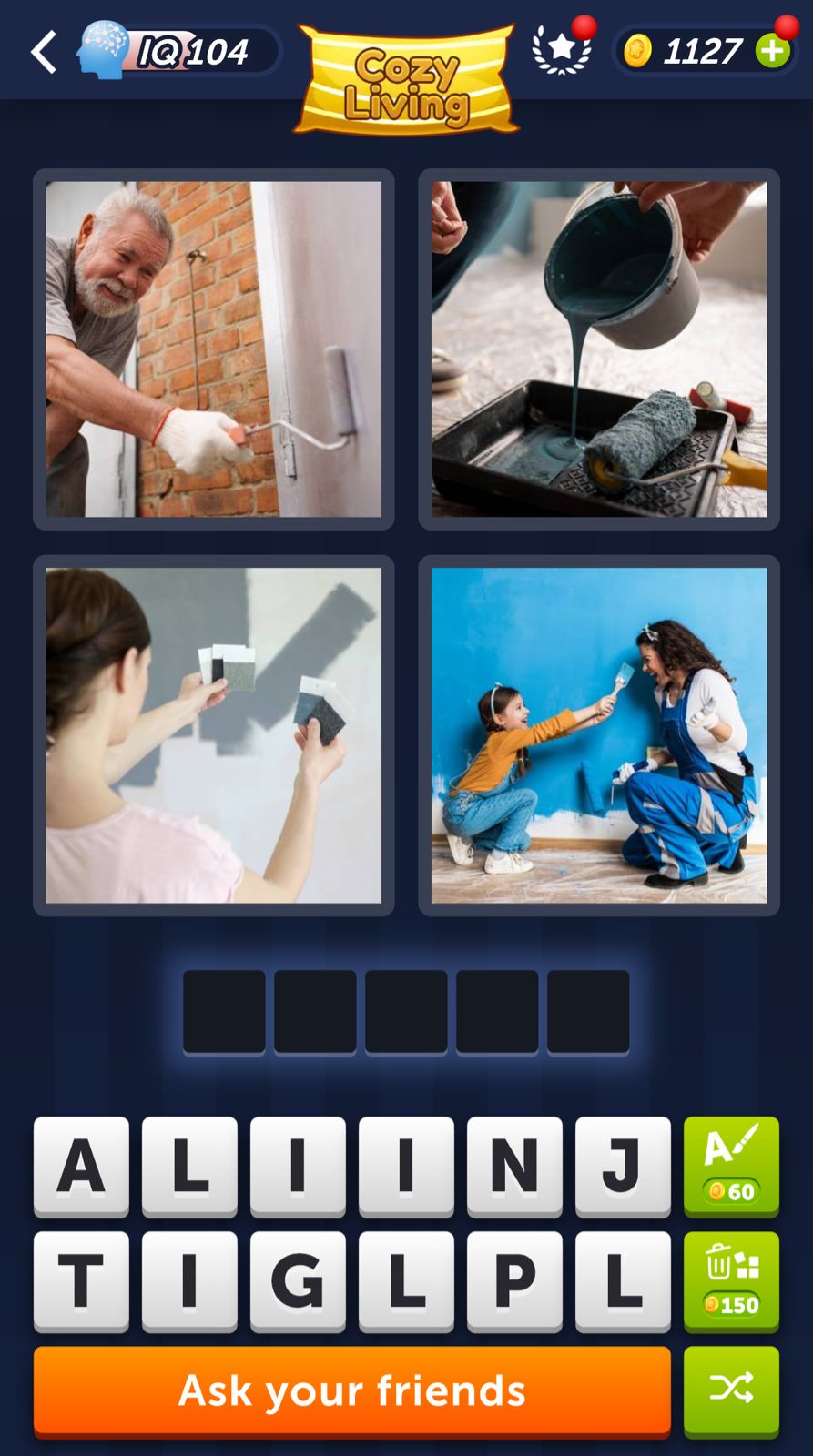The width and height of the screenshot is (813, 1456).
Task: Enlarge the picture of mother and daughter painting
Action: pos(599,735)
